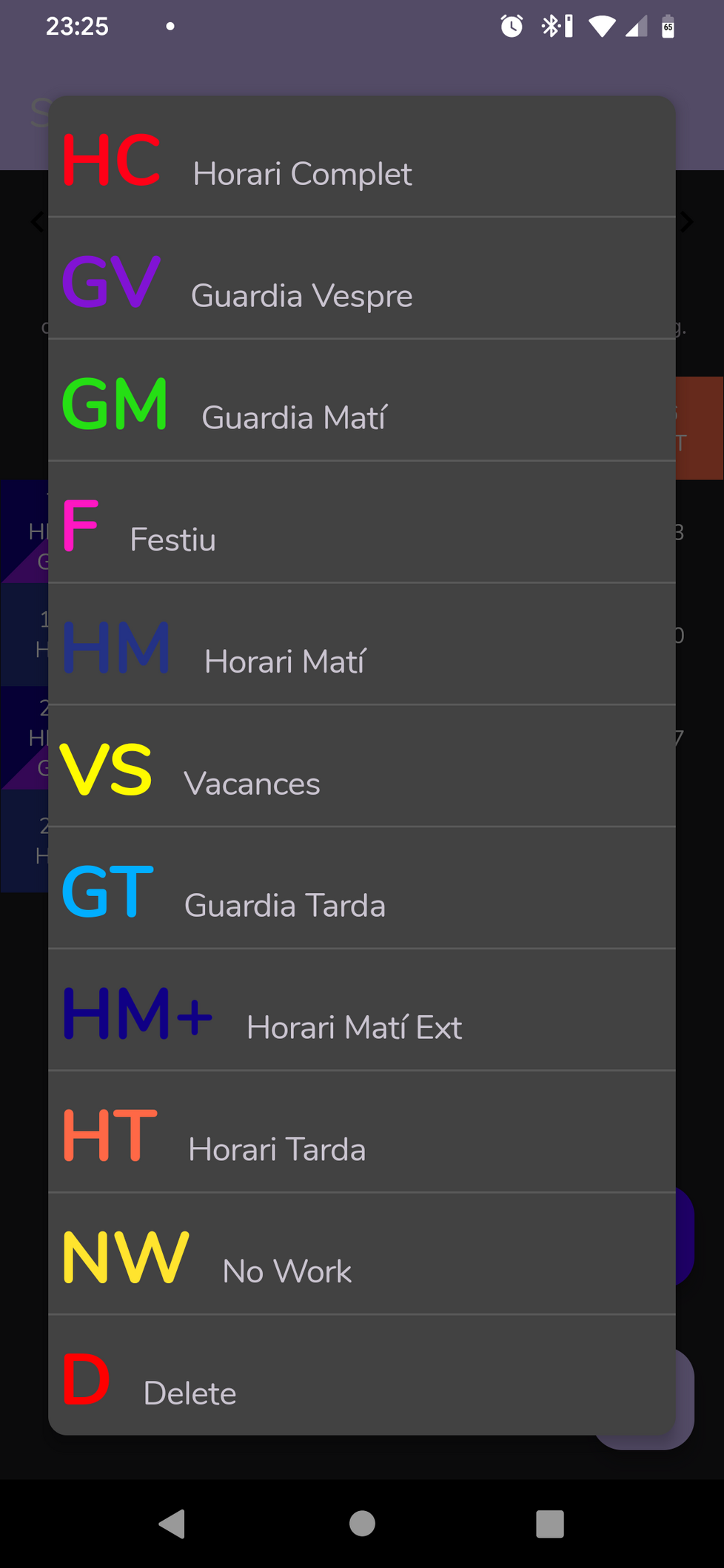Select the HT Horari Tarda shift
Image resolution: width=724 pixels, height=1568 pixels.
(x=362, y=1131)
